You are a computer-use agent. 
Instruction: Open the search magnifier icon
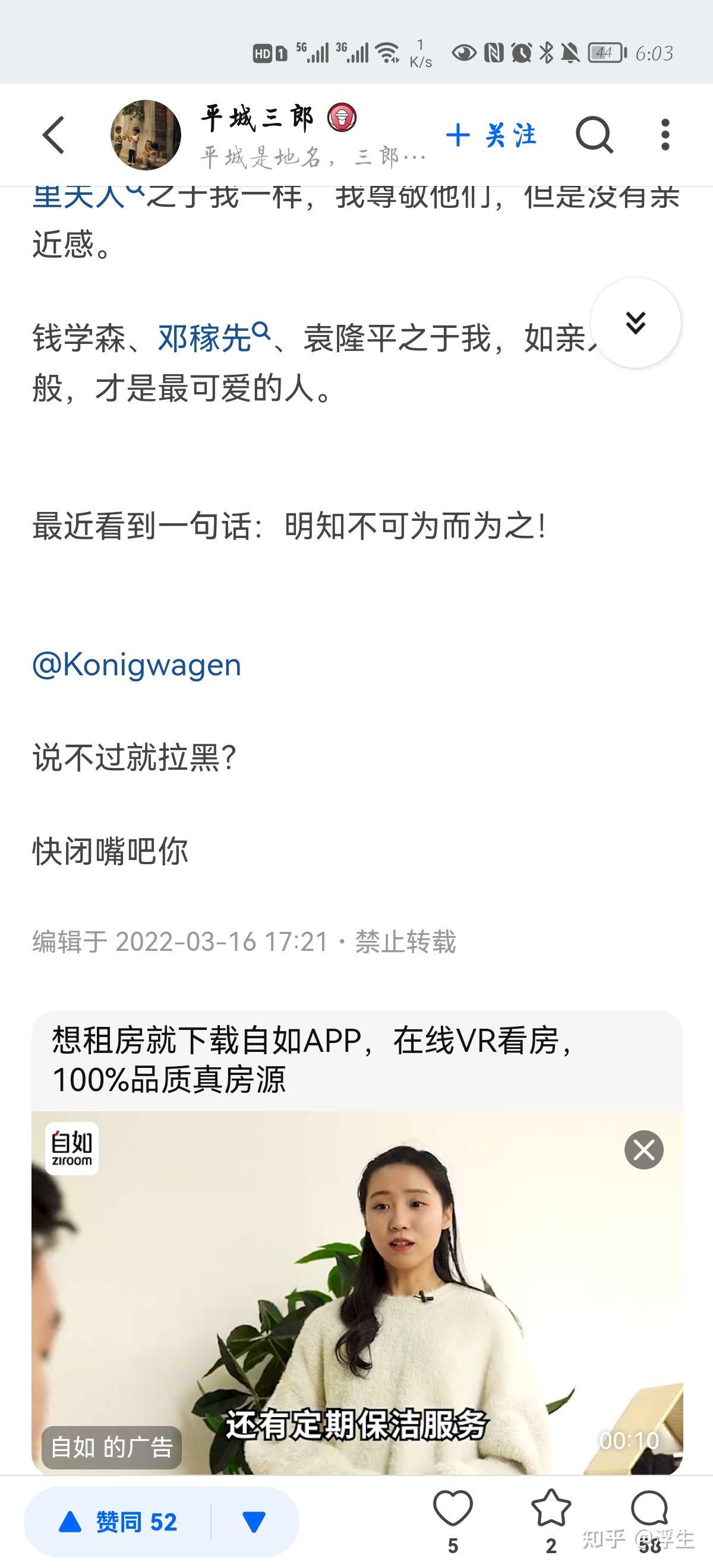(594, 134)
